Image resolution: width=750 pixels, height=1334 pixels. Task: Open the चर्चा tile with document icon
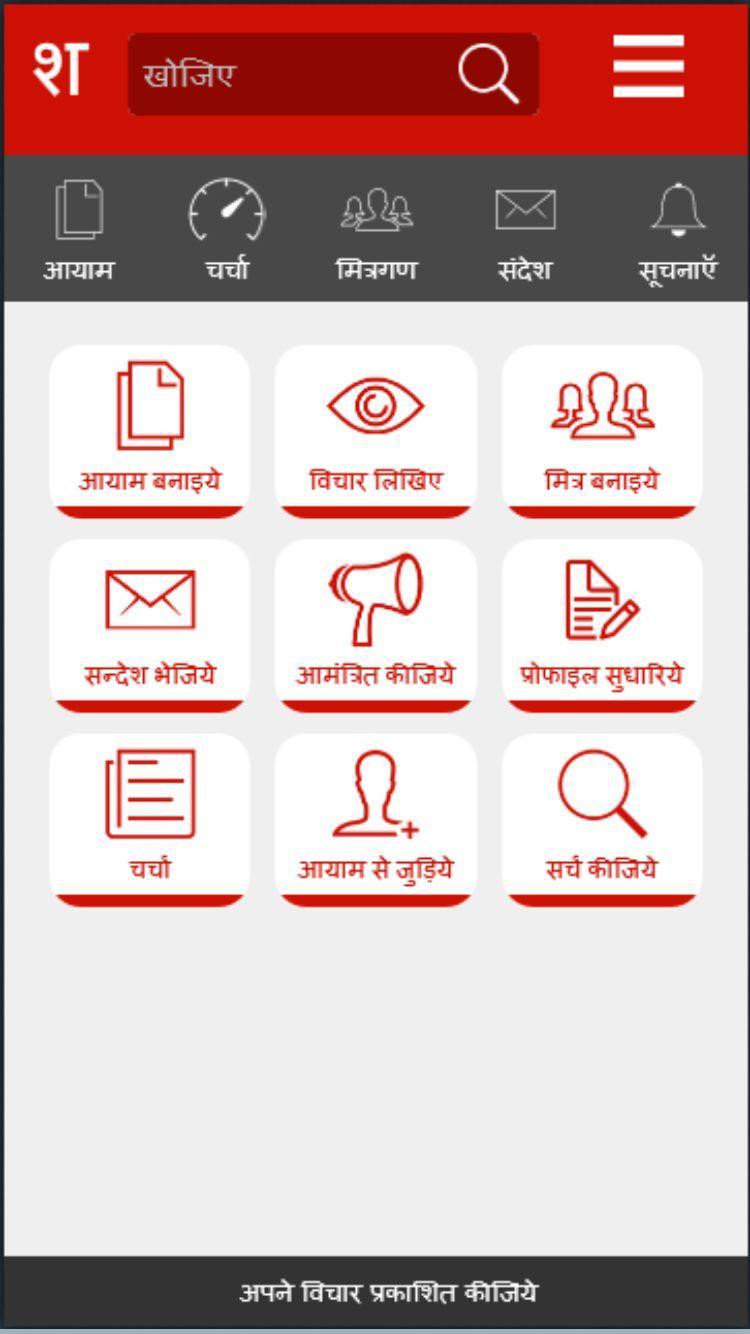150,819
